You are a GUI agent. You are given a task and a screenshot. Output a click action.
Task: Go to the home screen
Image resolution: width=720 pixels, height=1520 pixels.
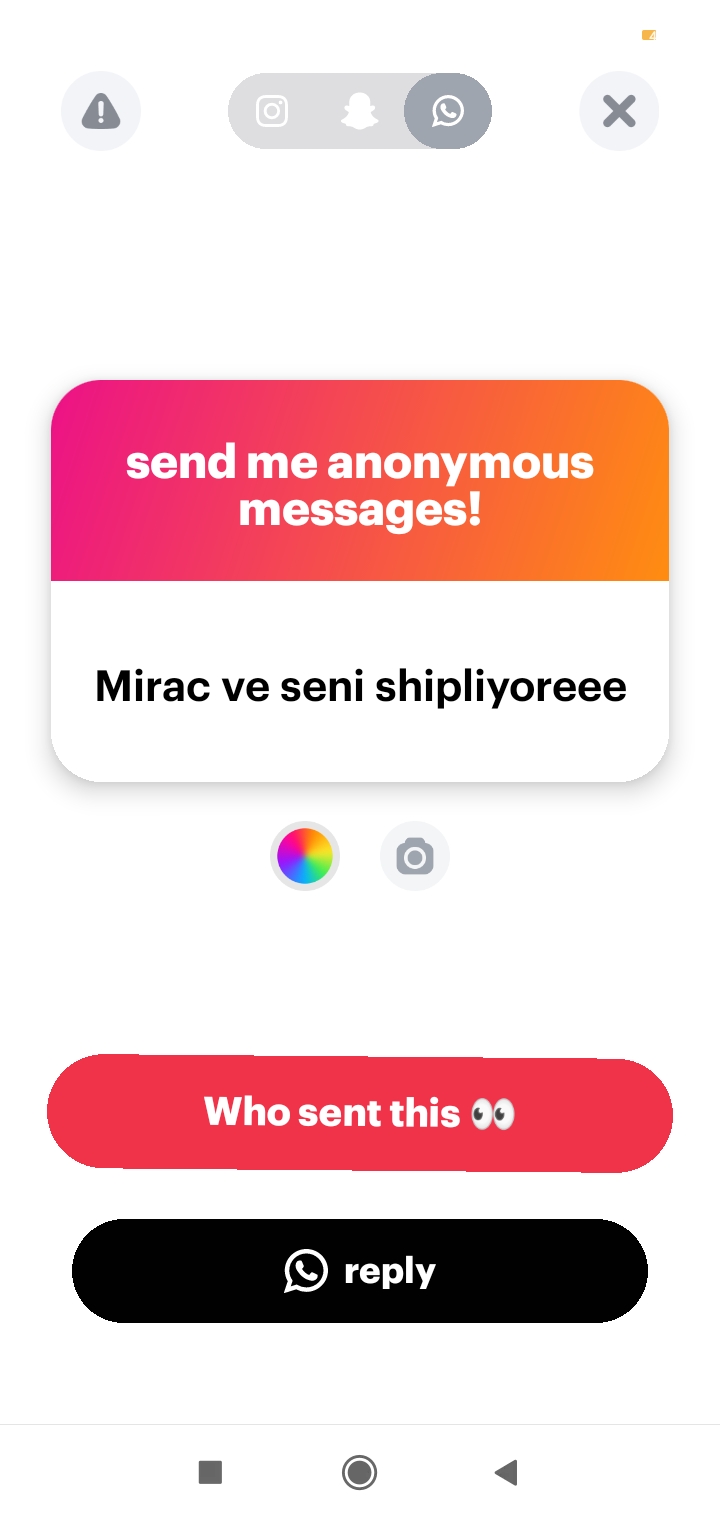(x=359, y=1472)
